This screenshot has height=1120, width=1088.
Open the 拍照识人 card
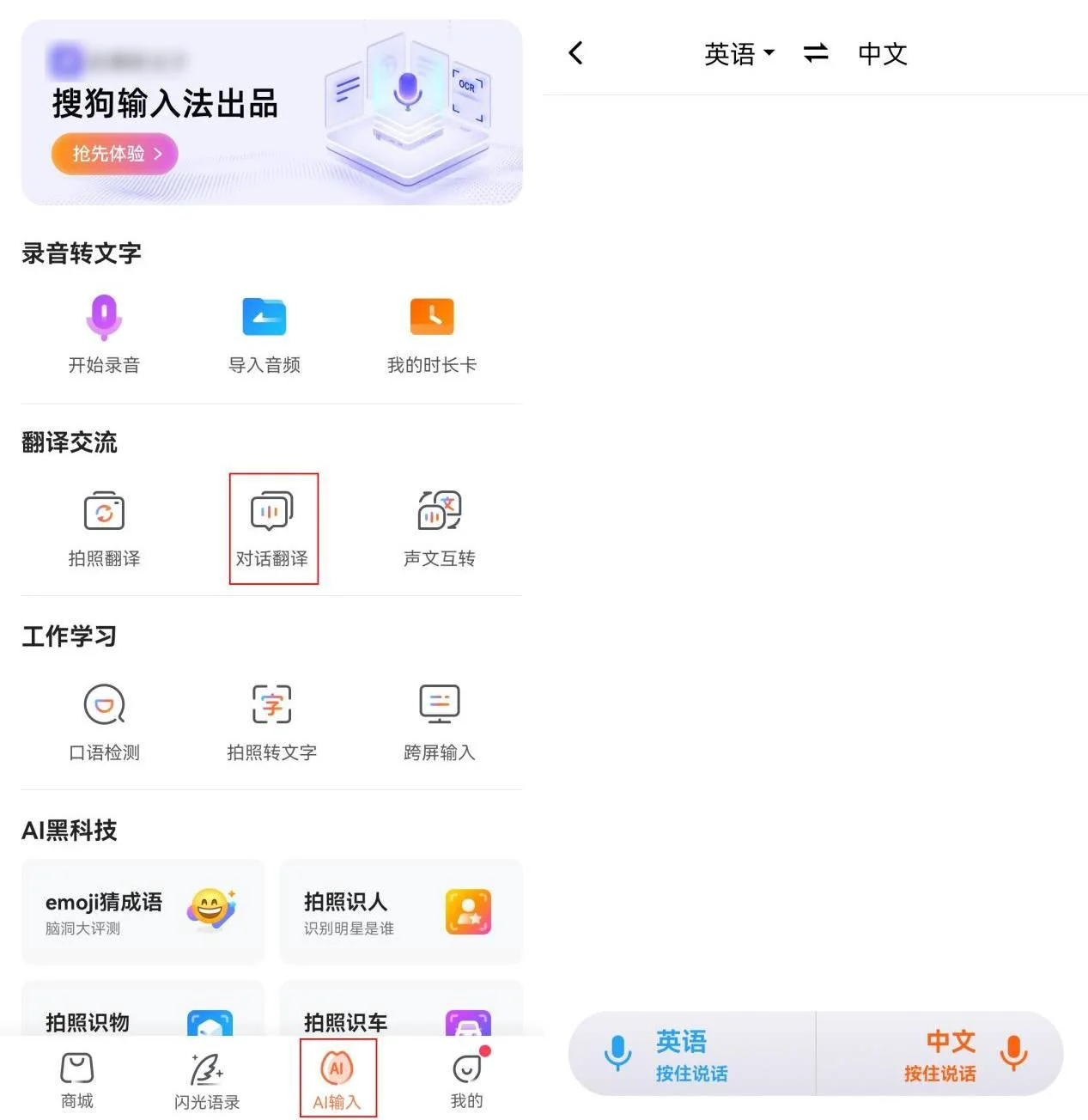tap(401, 912)
